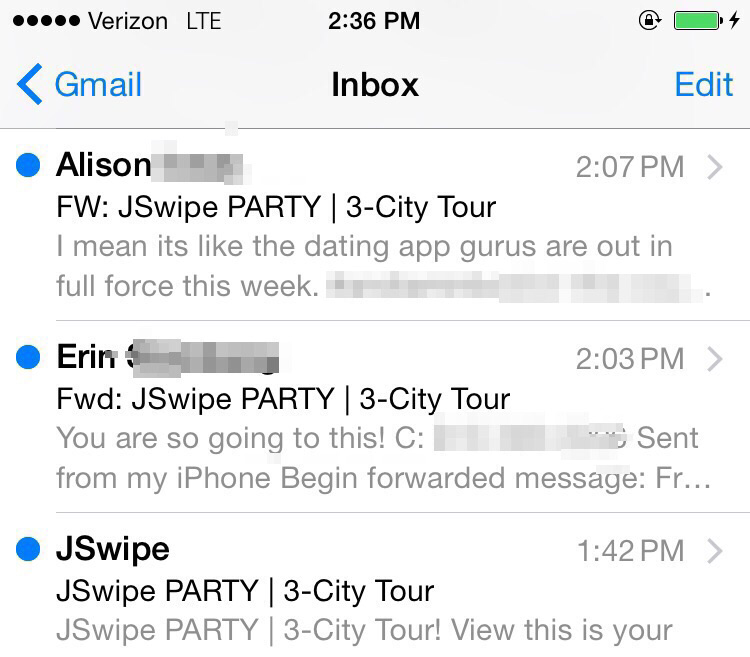
Task: Go back to the Gmail mailbox list
Action: [x=80, y=85]
